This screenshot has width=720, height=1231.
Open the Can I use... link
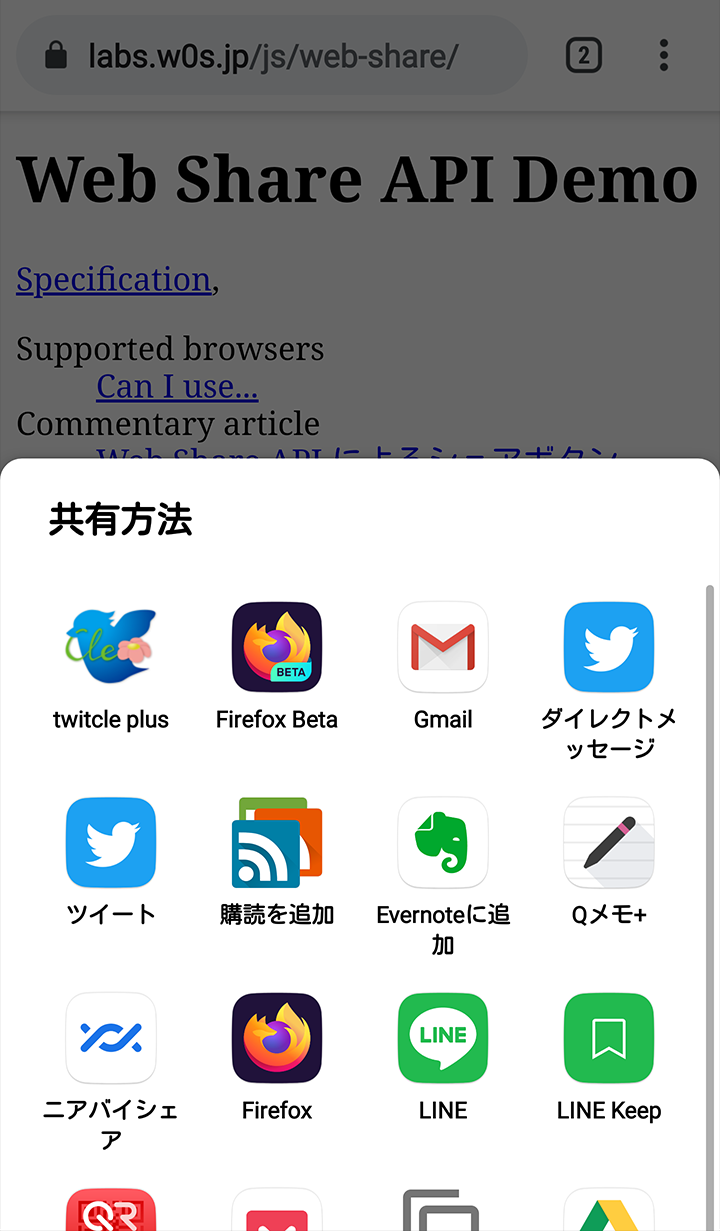[x=177, y=386]
